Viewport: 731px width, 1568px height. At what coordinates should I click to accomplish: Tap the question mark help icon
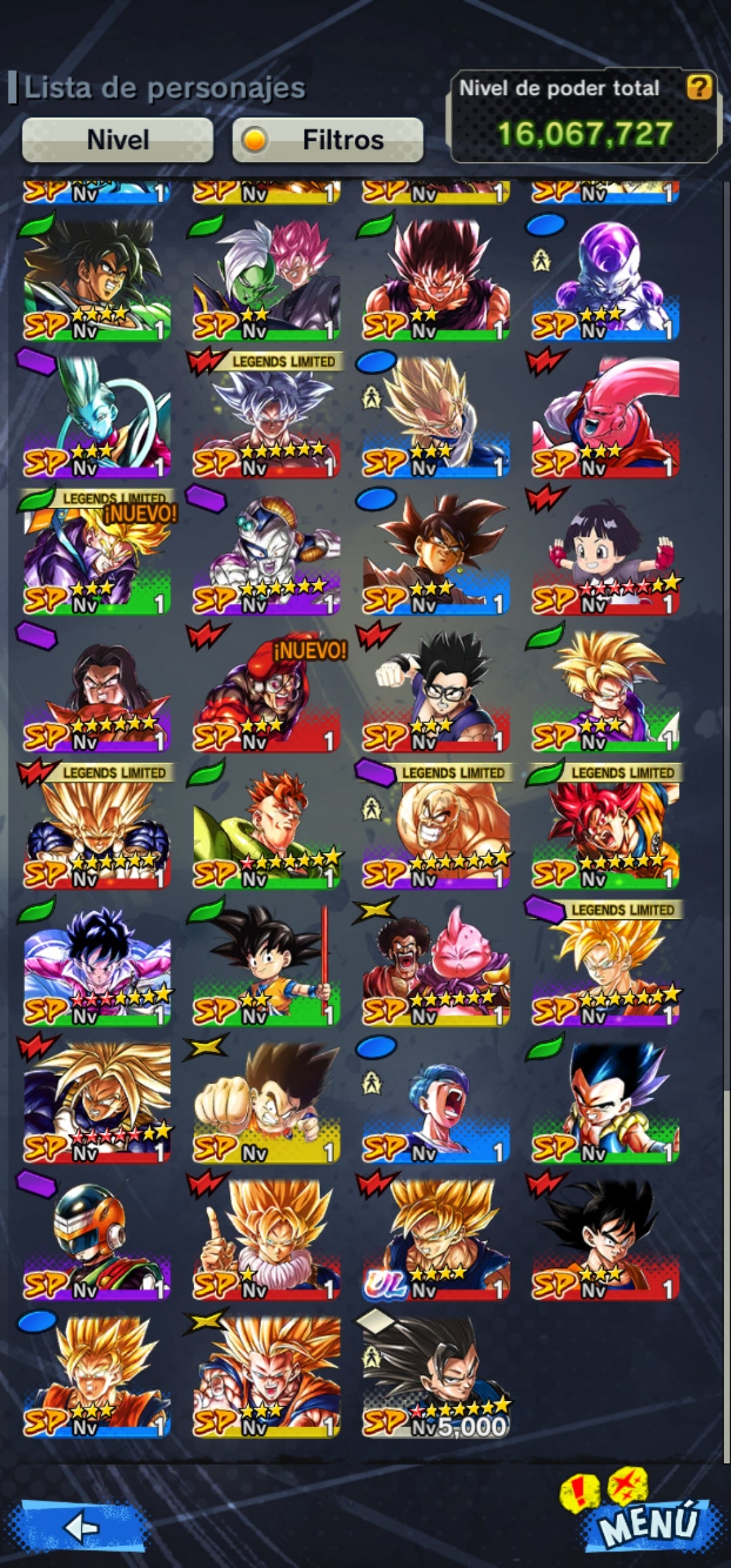699,87
